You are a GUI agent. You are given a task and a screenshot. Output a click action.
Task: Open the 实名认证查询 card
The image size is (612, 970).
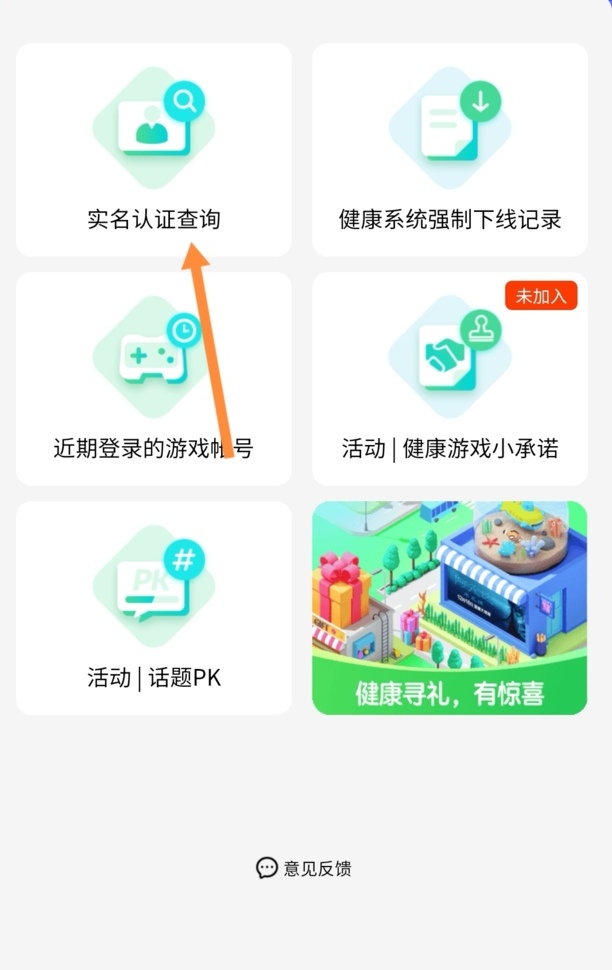pos(154,150)
